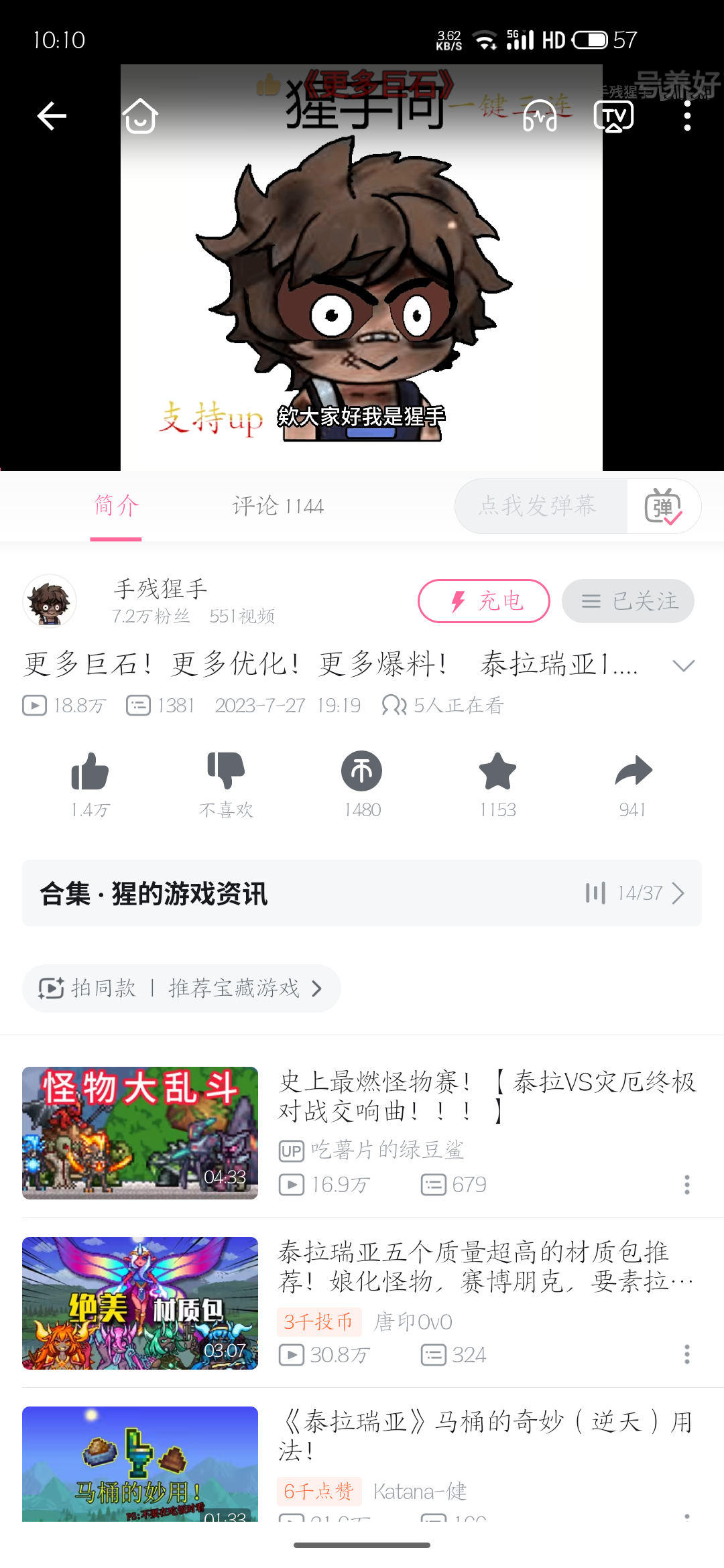Switch to the 评论 1144 tab
Image resolution: width=724 pixels, height=1568 pixels.
278,506
